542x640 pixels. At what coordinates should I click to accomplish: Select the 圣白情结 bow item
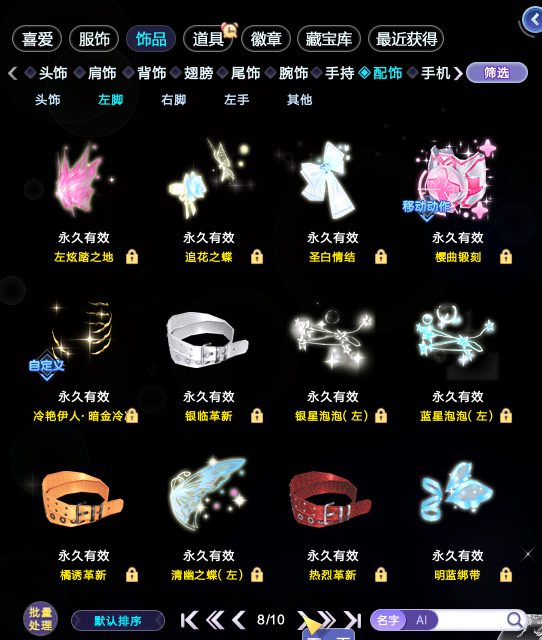pos(332,202)
